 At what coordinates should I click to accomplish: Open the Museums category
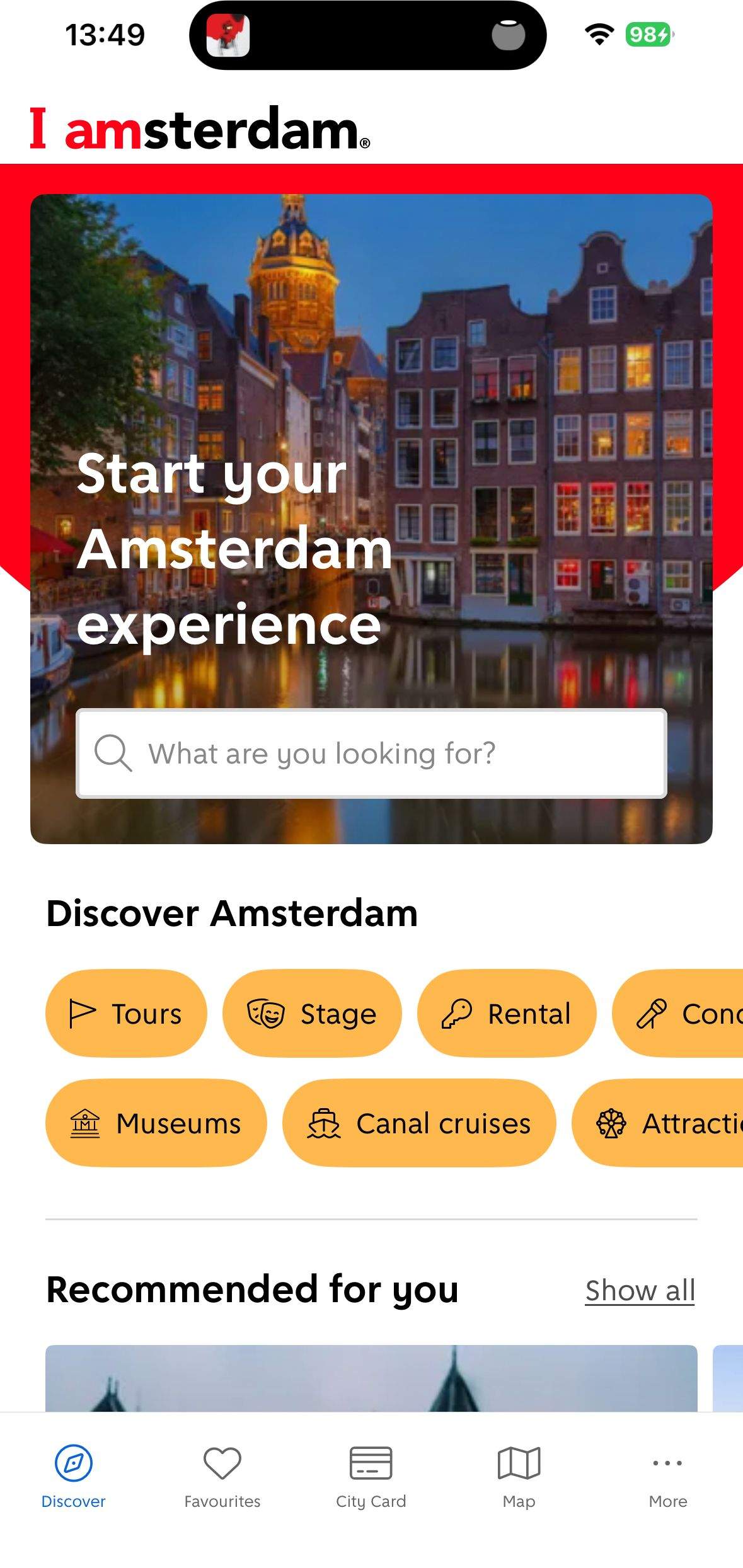(156, 1123)
